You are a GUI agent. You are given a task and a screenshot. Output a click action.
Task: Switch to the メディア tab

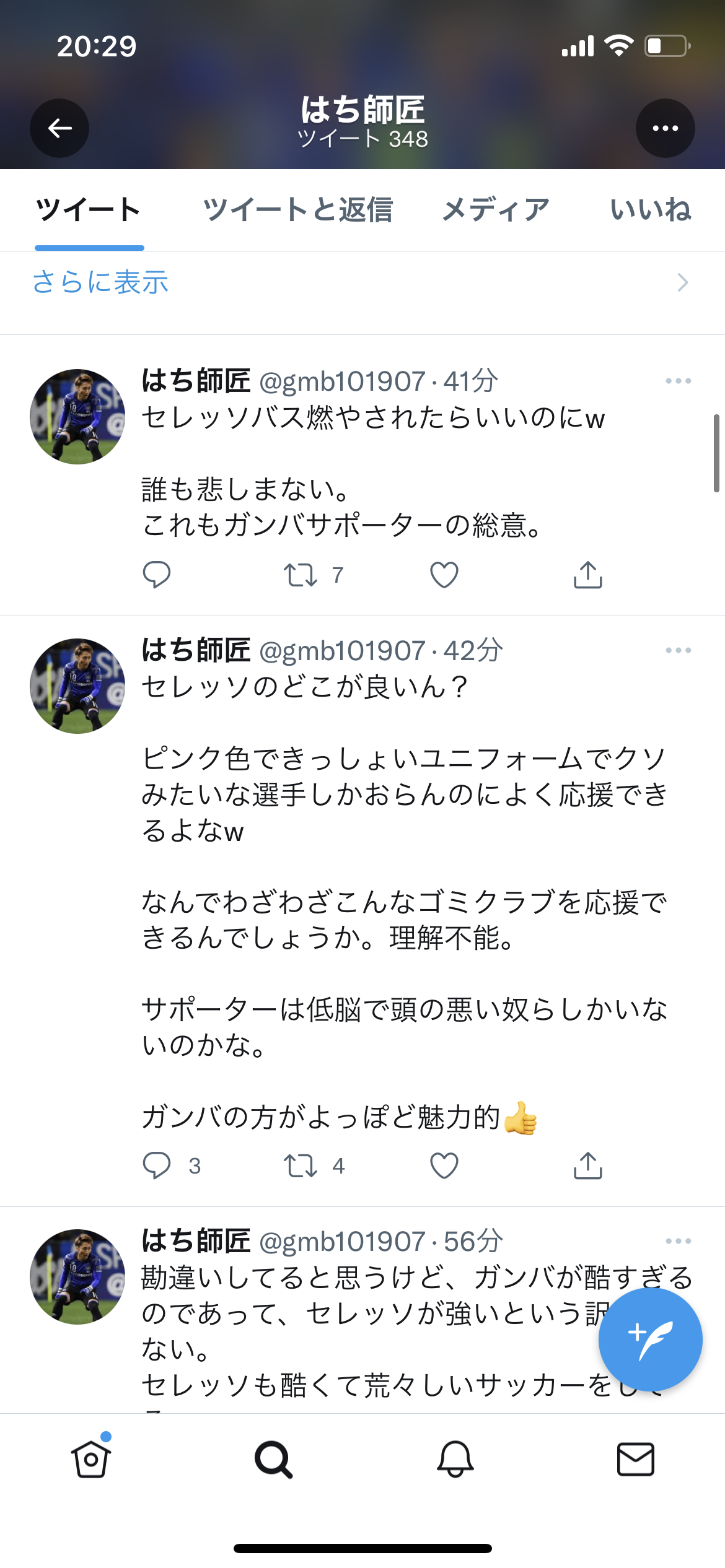click(x=496, y=210)
